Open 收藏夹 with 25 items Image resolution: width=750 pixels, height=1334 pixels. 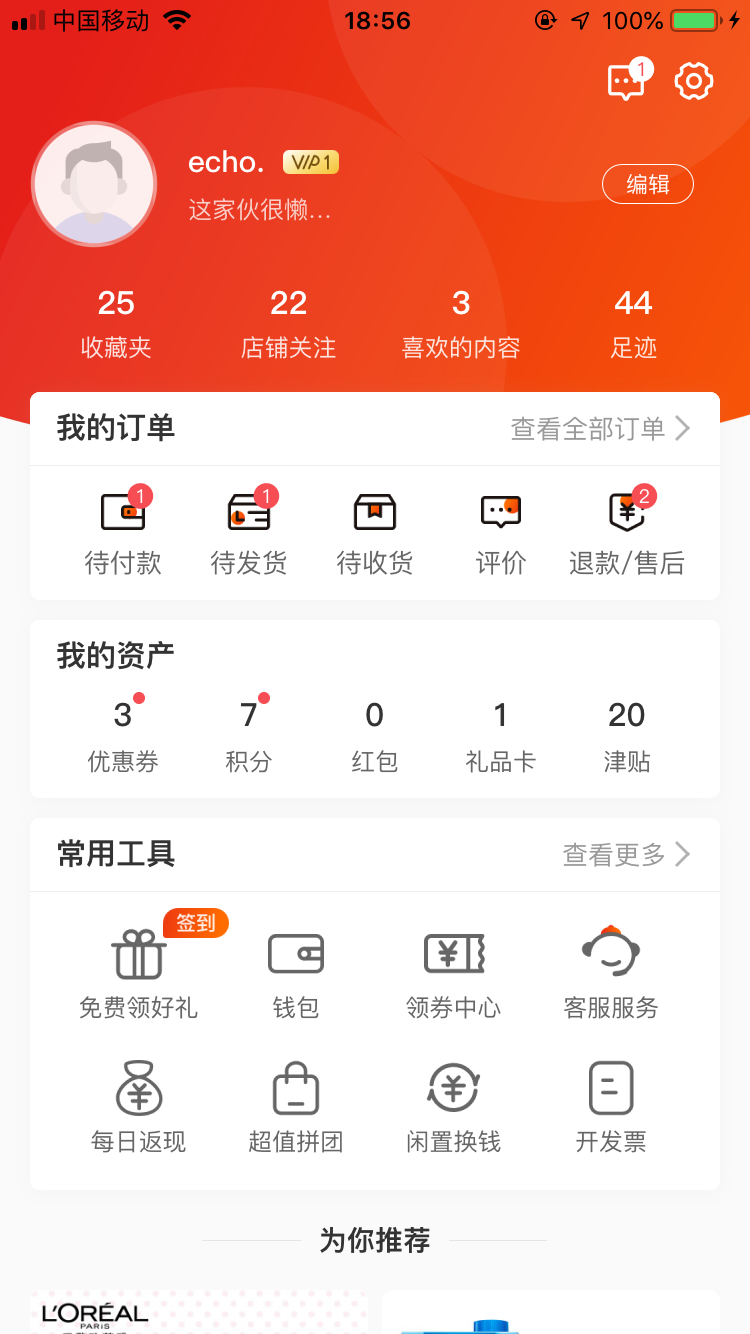point(116,323)
